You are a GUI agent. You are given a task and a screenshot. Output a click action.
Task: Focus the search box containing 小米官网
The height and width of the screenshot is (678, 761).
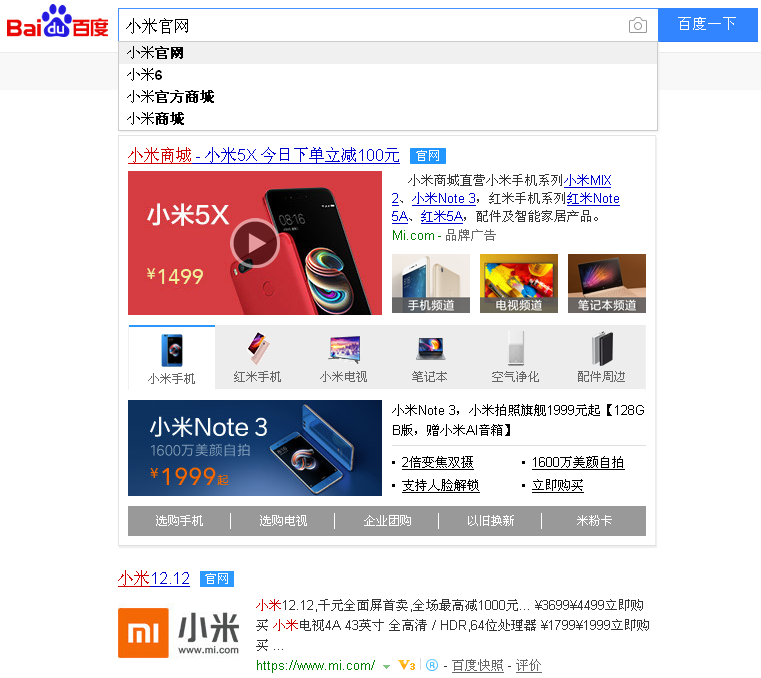click(370, 25)
